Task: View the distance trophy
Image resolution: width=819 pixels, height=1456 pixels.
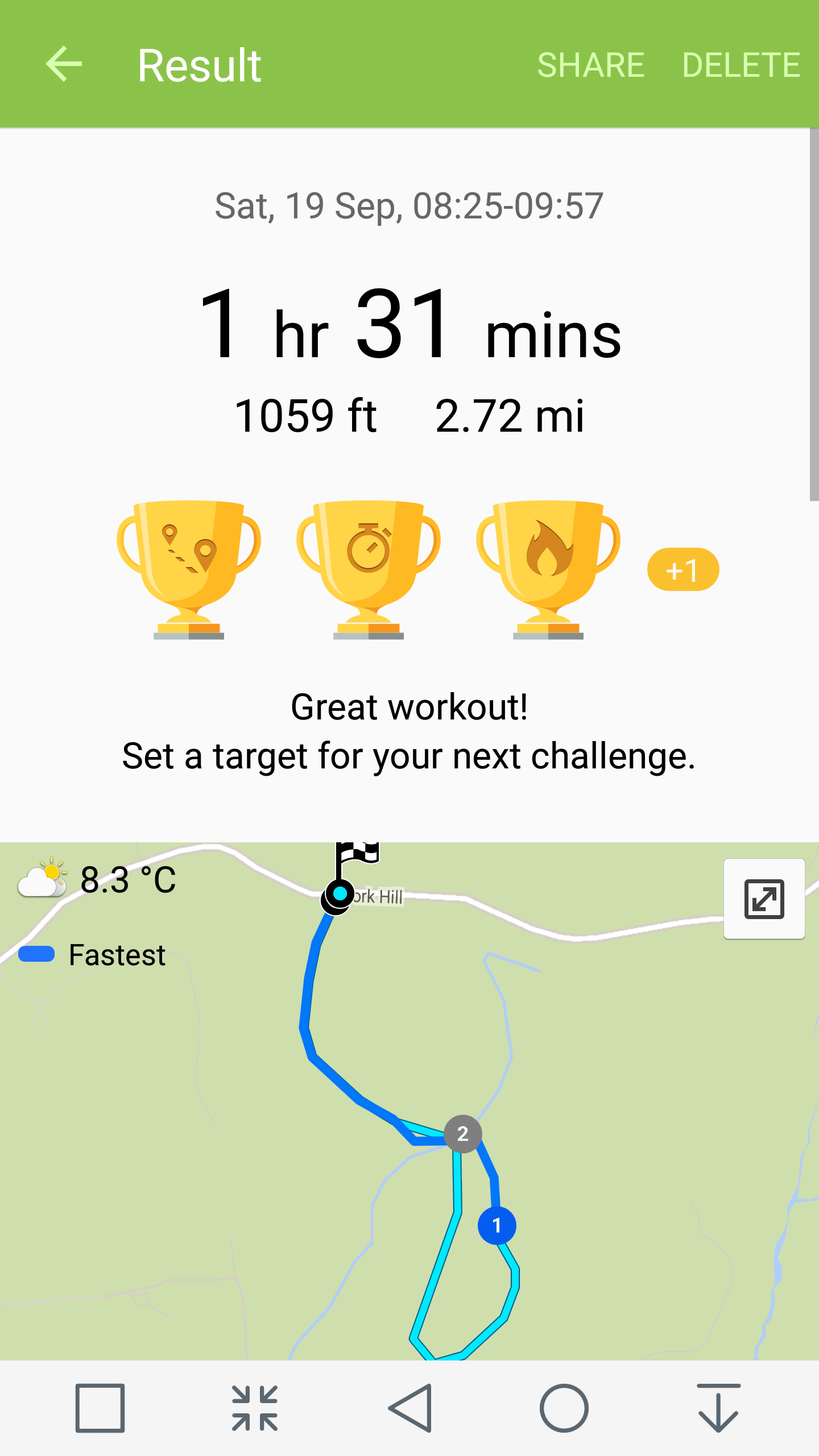Action: 189,569
